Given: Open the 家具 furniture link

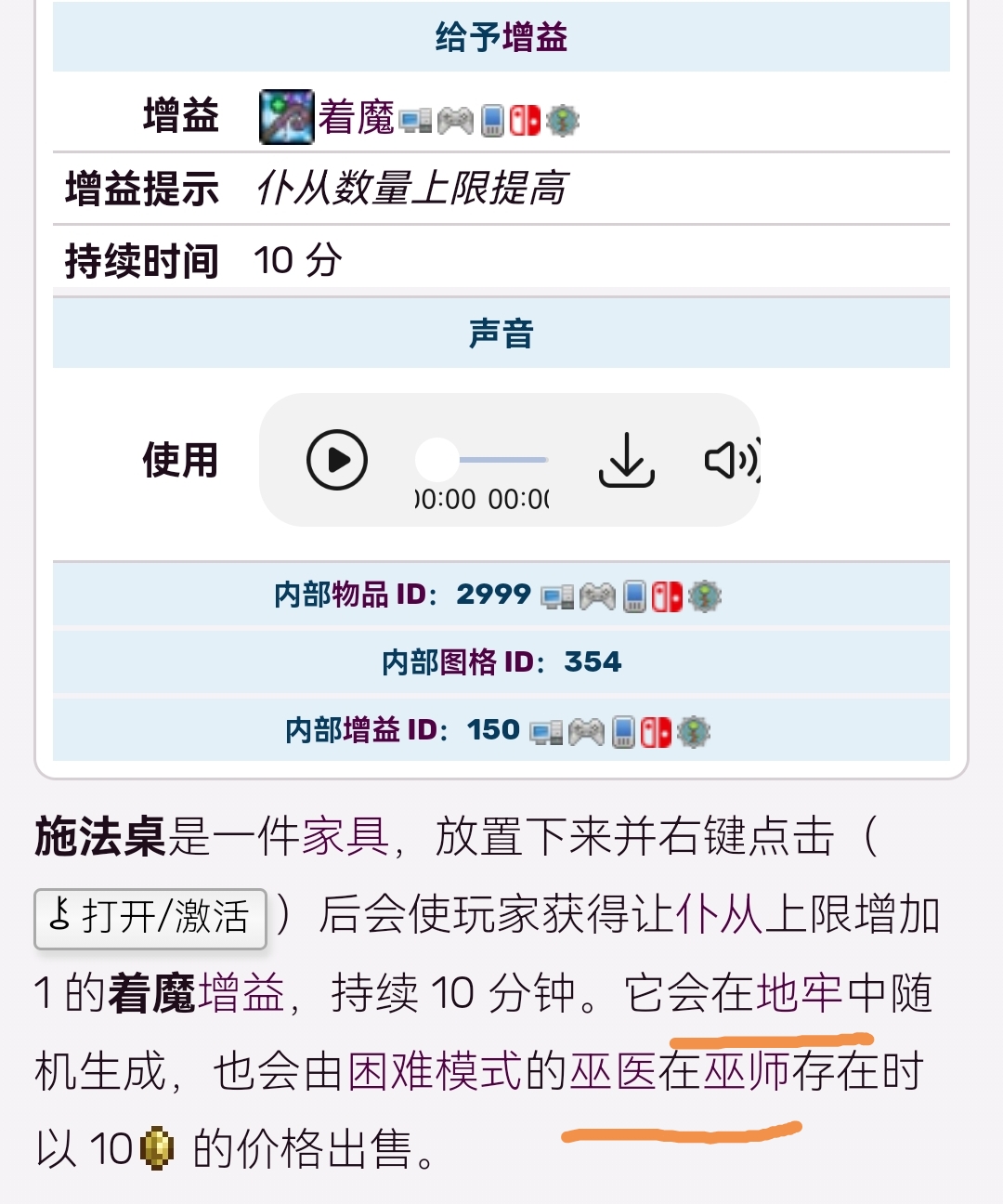Looking at the screenshot, I should pos(345,836).
